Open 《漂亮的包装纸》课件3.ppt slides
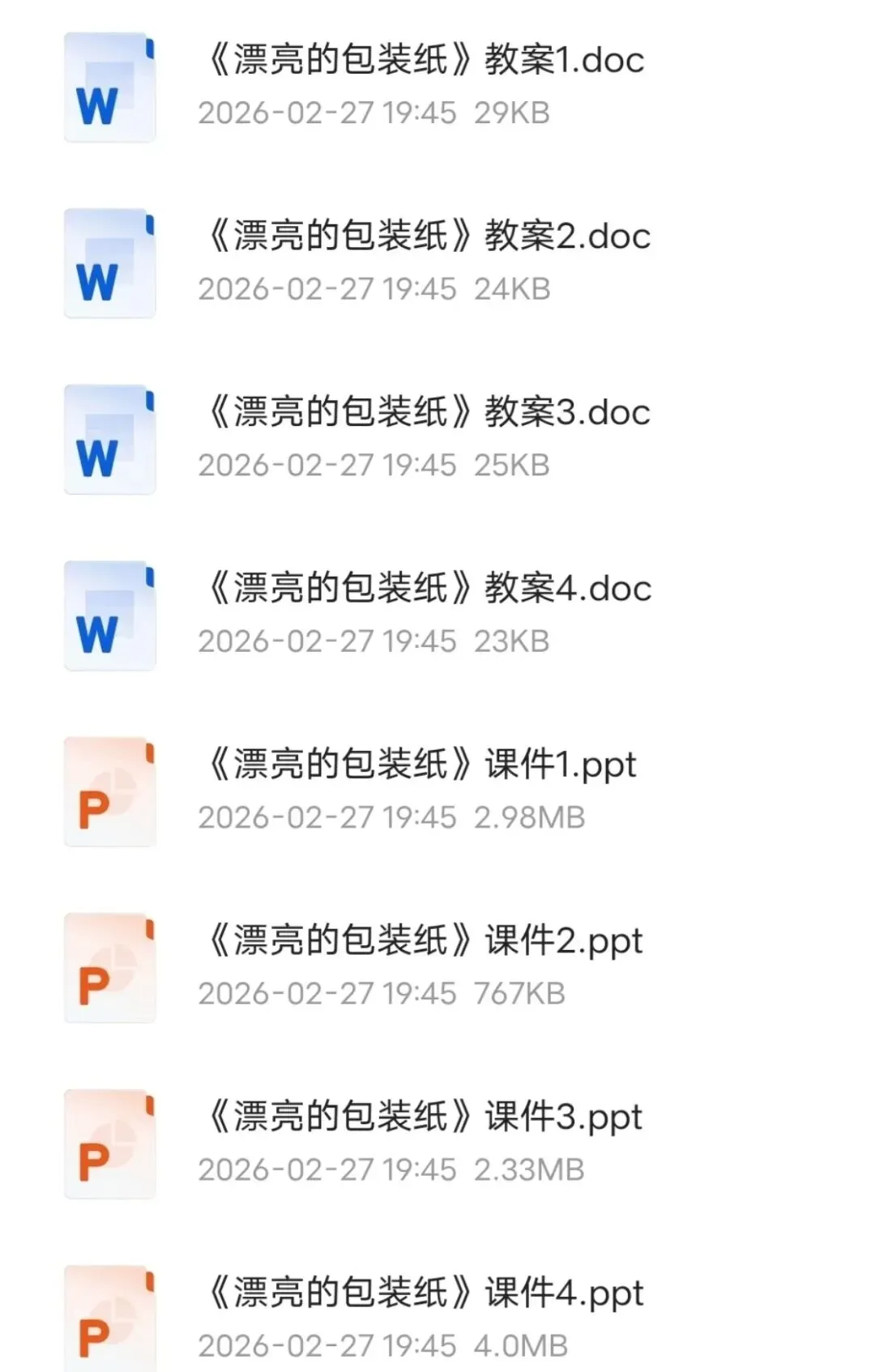This screenshot has height=1372, width=875. click(425, 1118)
